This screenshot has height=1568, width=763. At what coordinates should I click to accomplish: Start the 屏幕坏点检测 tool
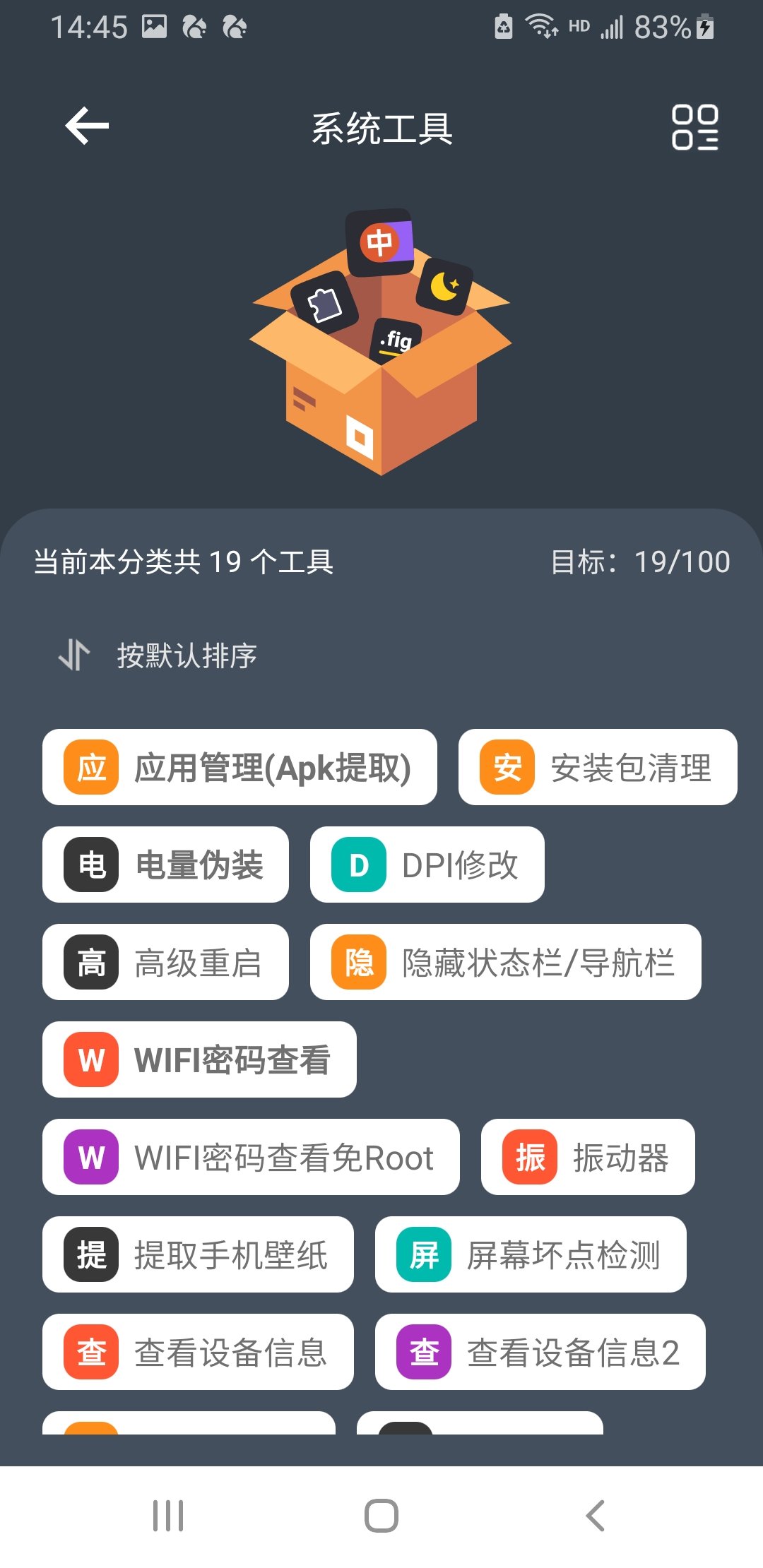click(531, 1255)
